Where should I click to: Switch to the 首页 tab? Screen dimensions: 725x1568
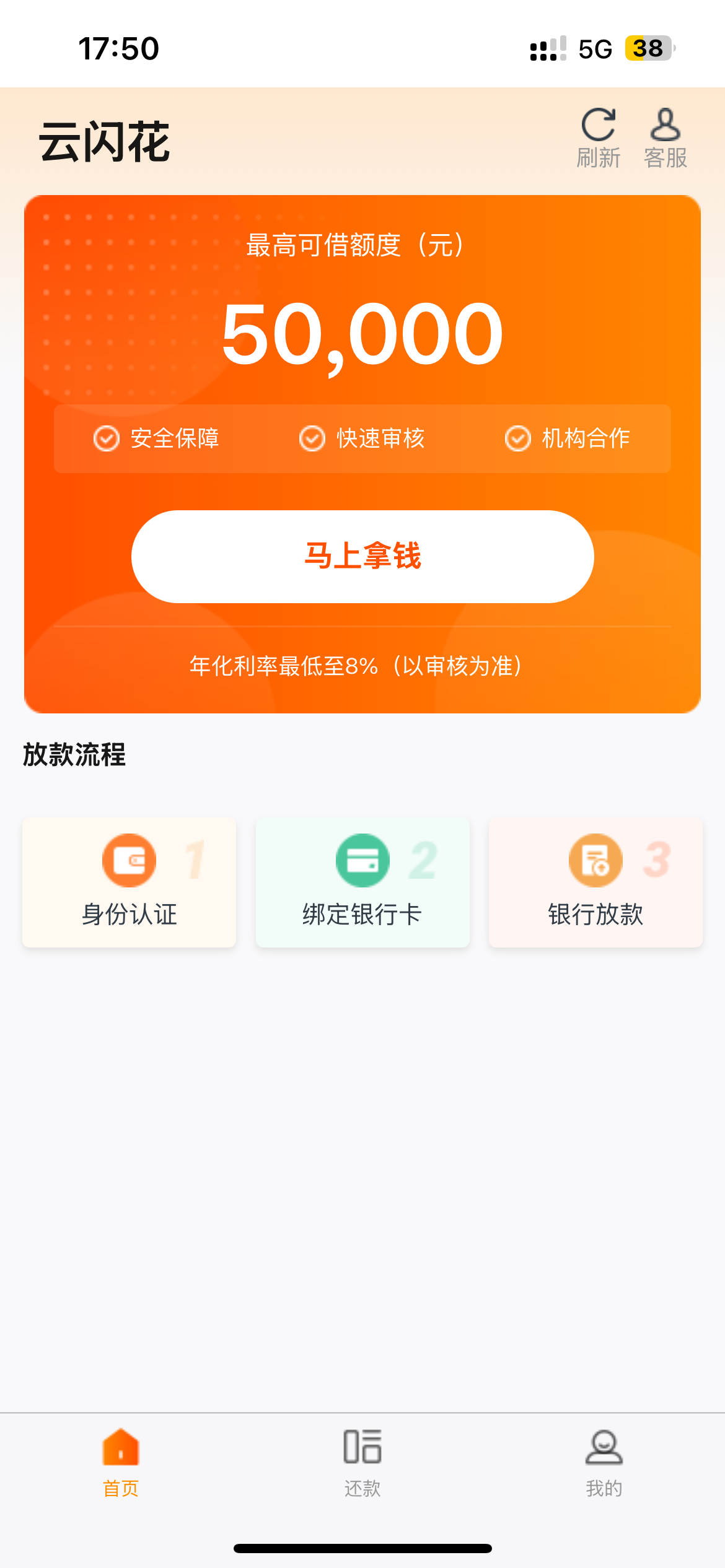(x=121, y=1463)
